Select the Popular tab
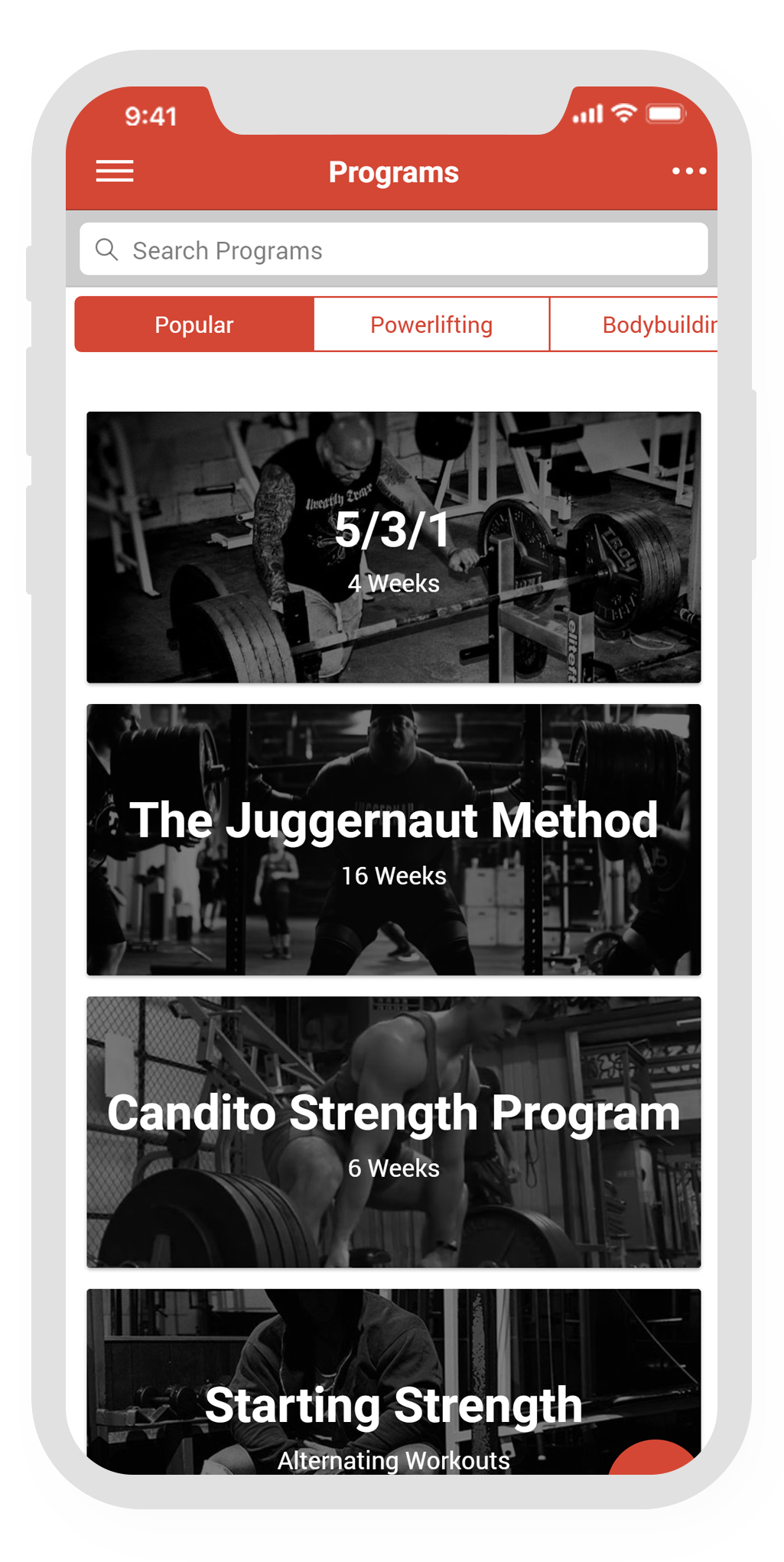The image size is (784, 1562). (194, 324)
